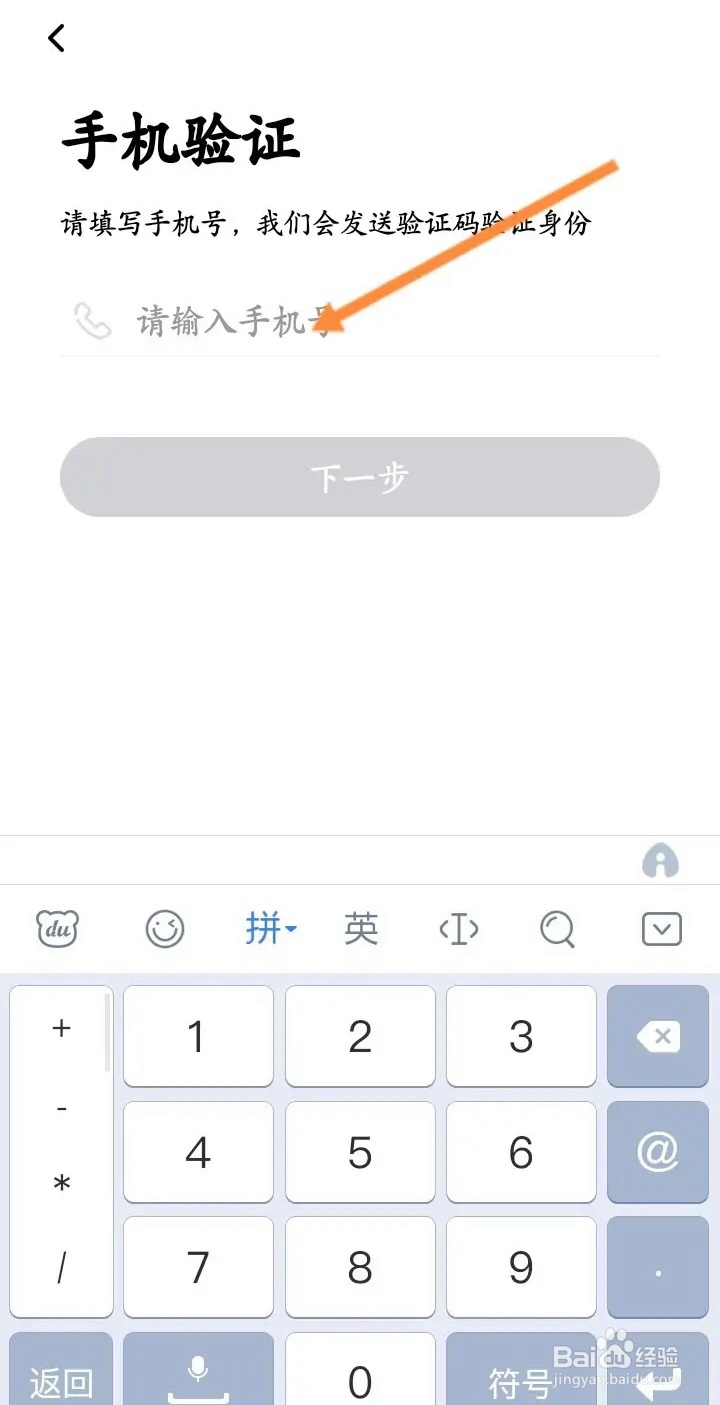
Task: Collapse the keyboard with the chevron button
Action: pos(660,929)
